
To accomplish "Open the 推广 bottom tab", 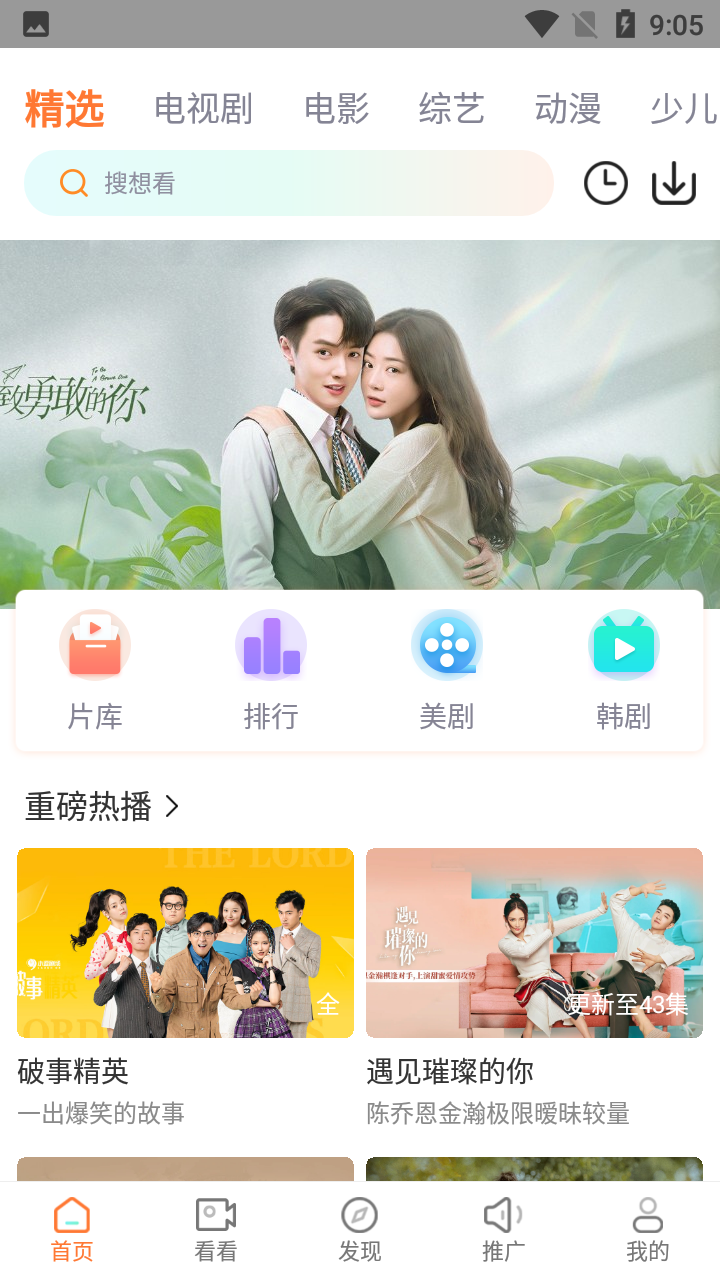I will tap(503, 1230).
